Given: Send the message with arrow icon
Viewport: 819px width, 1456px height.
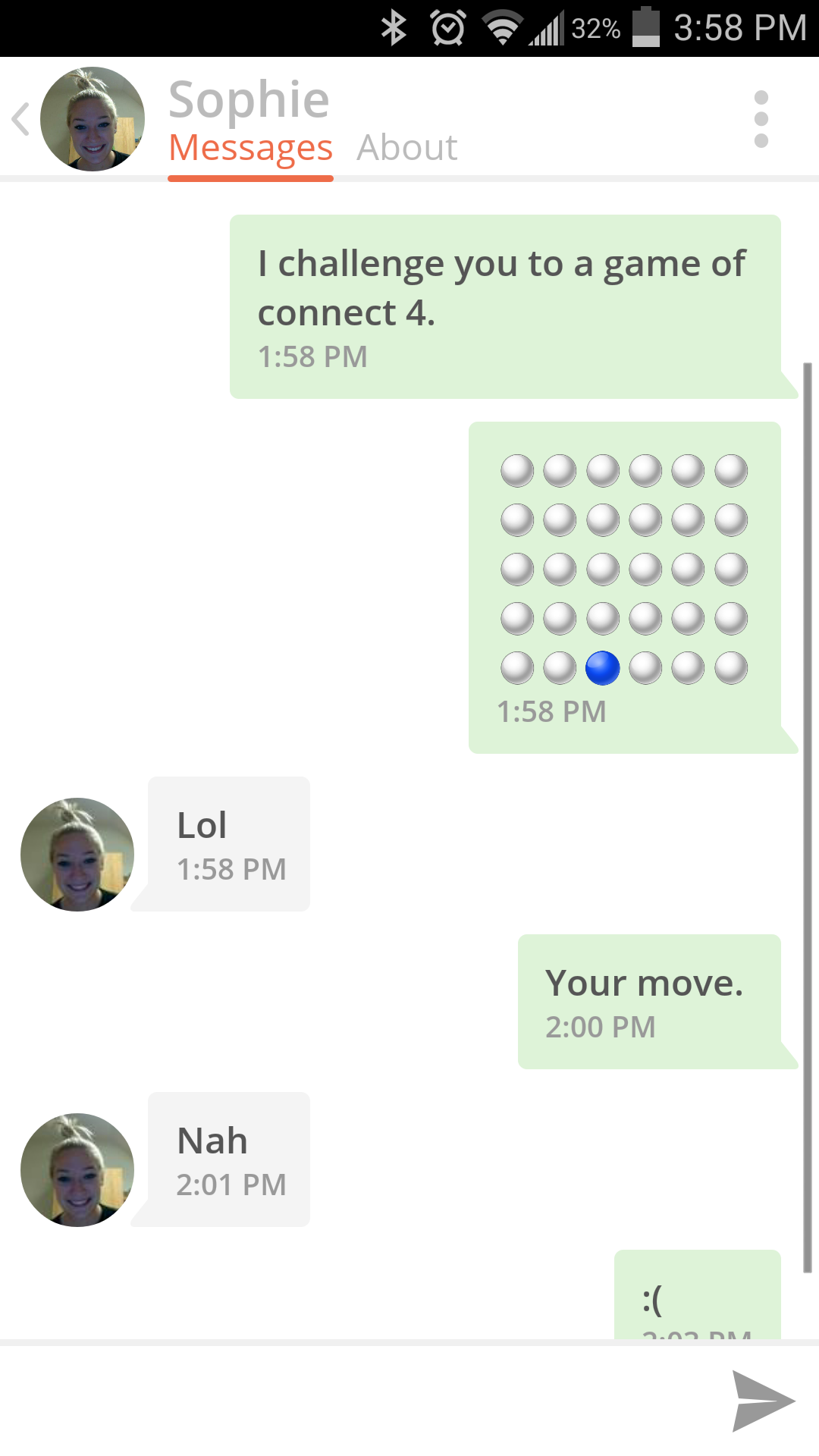Looking at the screenshot, I should pyautogui.click(x=762, y=1401).
